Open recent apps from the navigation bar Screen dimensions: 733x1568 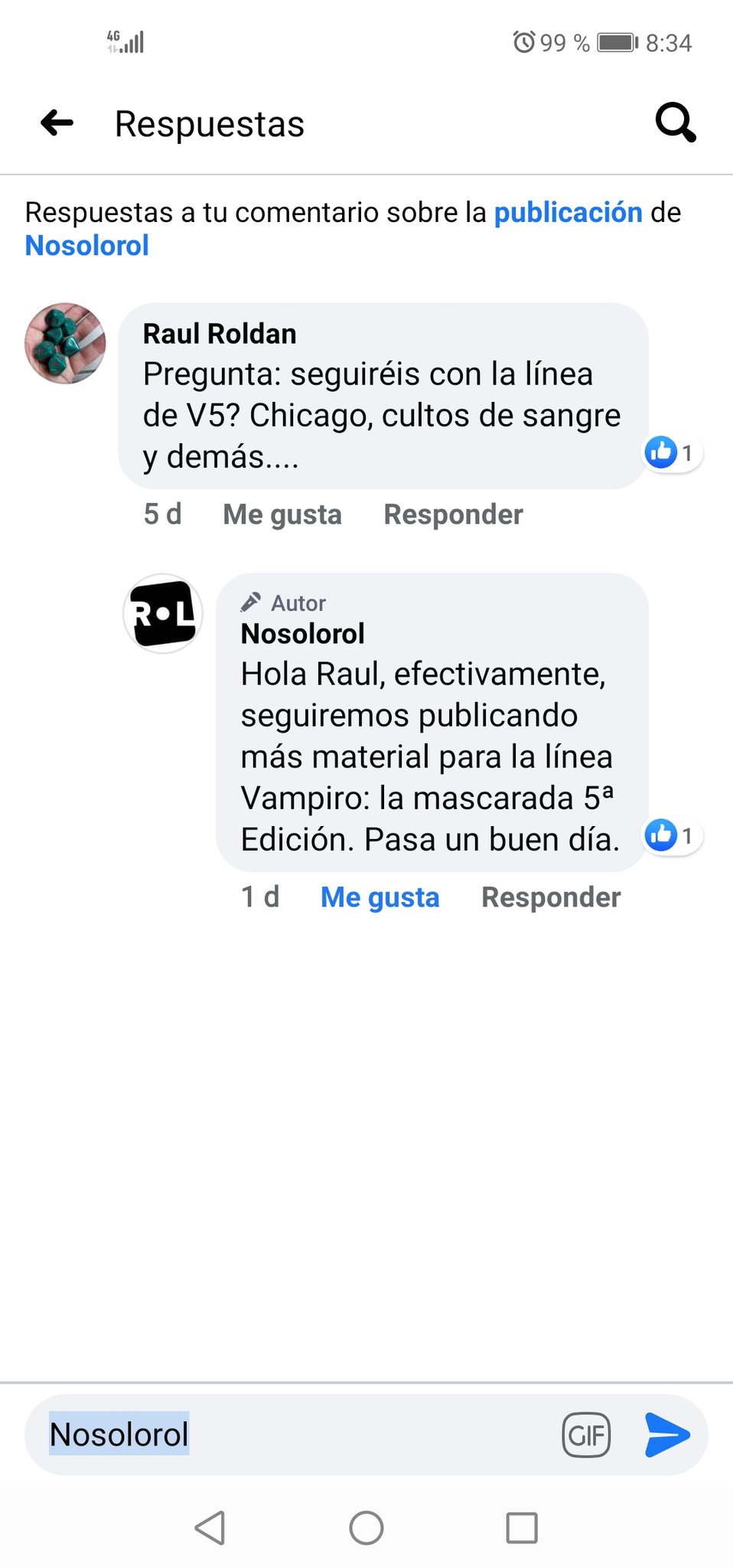522,1528
